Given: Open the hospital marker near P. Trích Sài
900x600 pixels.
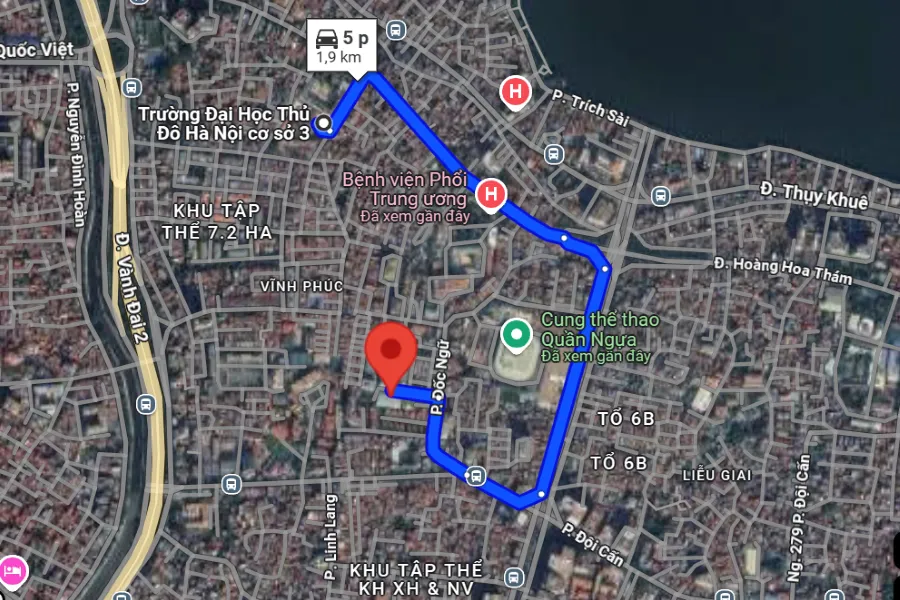Looking at the screenshot, I should click(x=514, y=94).
